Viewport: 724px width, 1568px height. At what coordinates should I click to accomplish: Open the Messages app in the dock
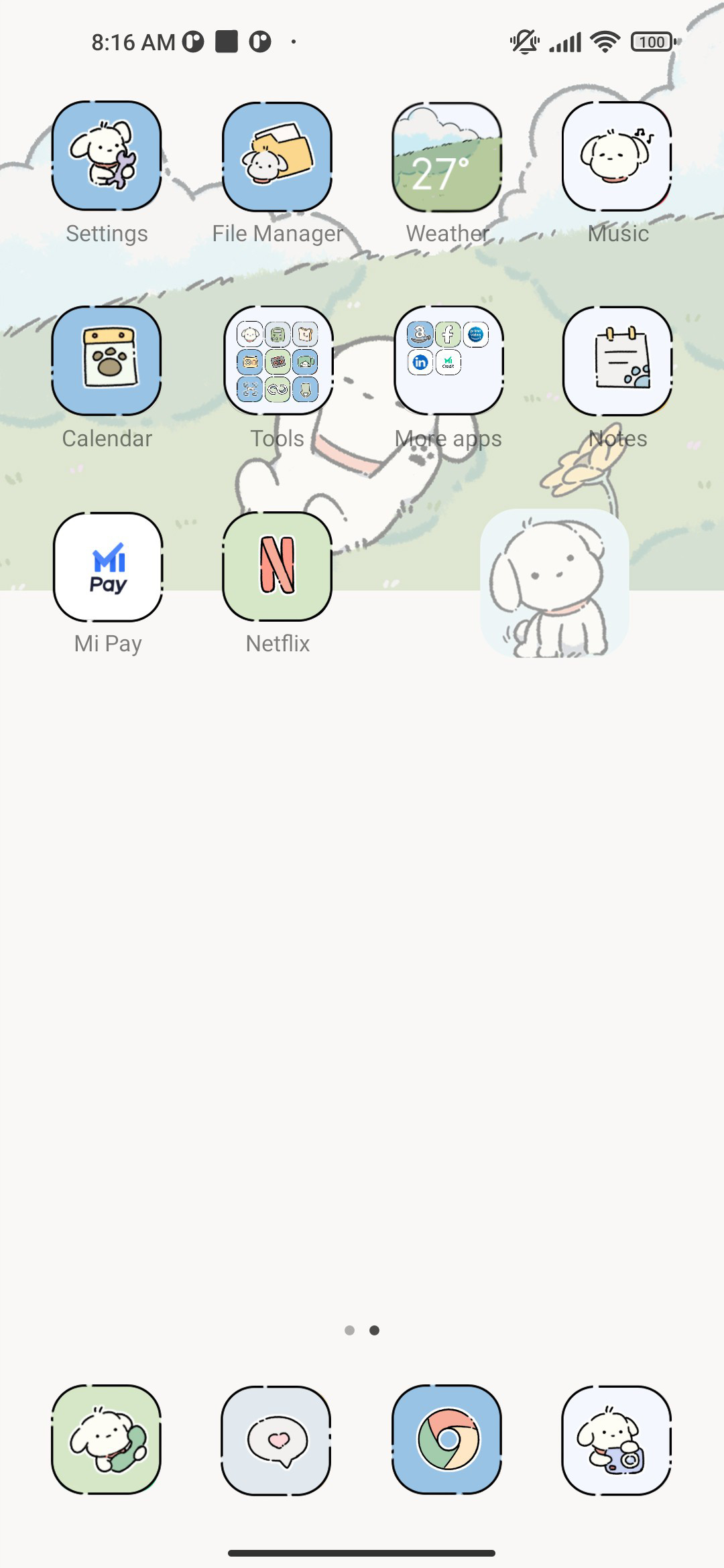point(277,1440)
